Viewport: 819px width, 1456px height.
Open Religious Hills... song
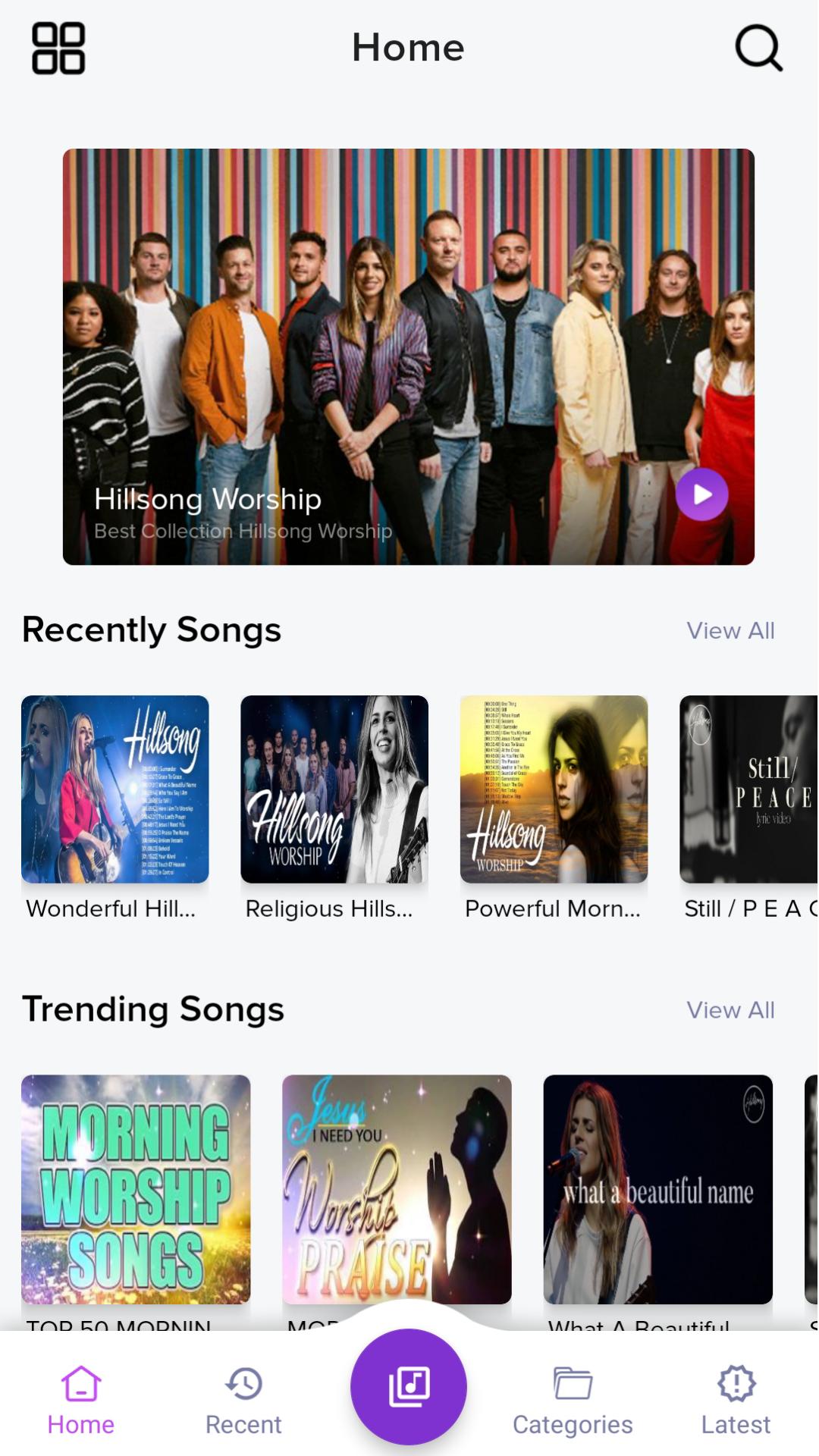click(x=334, y=789)
